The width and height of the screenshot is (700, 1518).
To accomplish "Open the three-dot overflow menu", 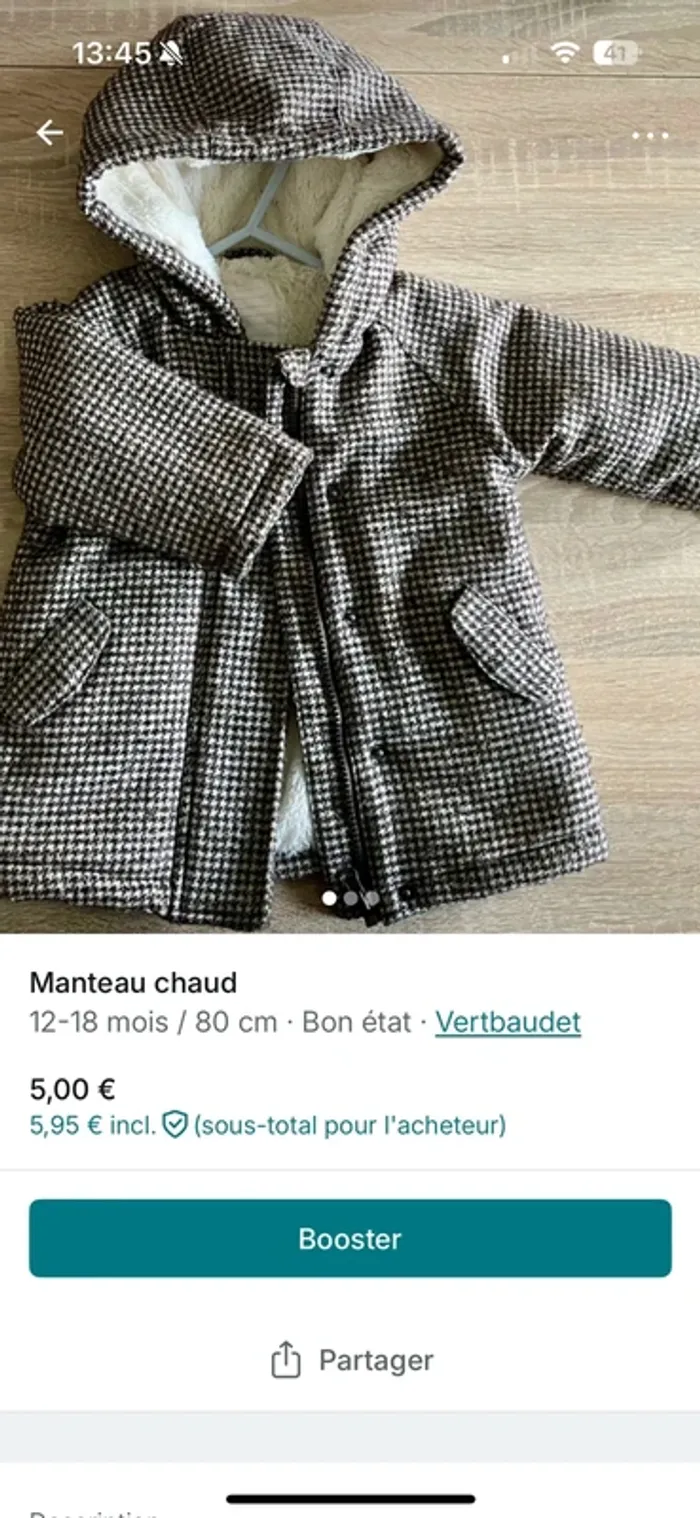I will (649, 135).
